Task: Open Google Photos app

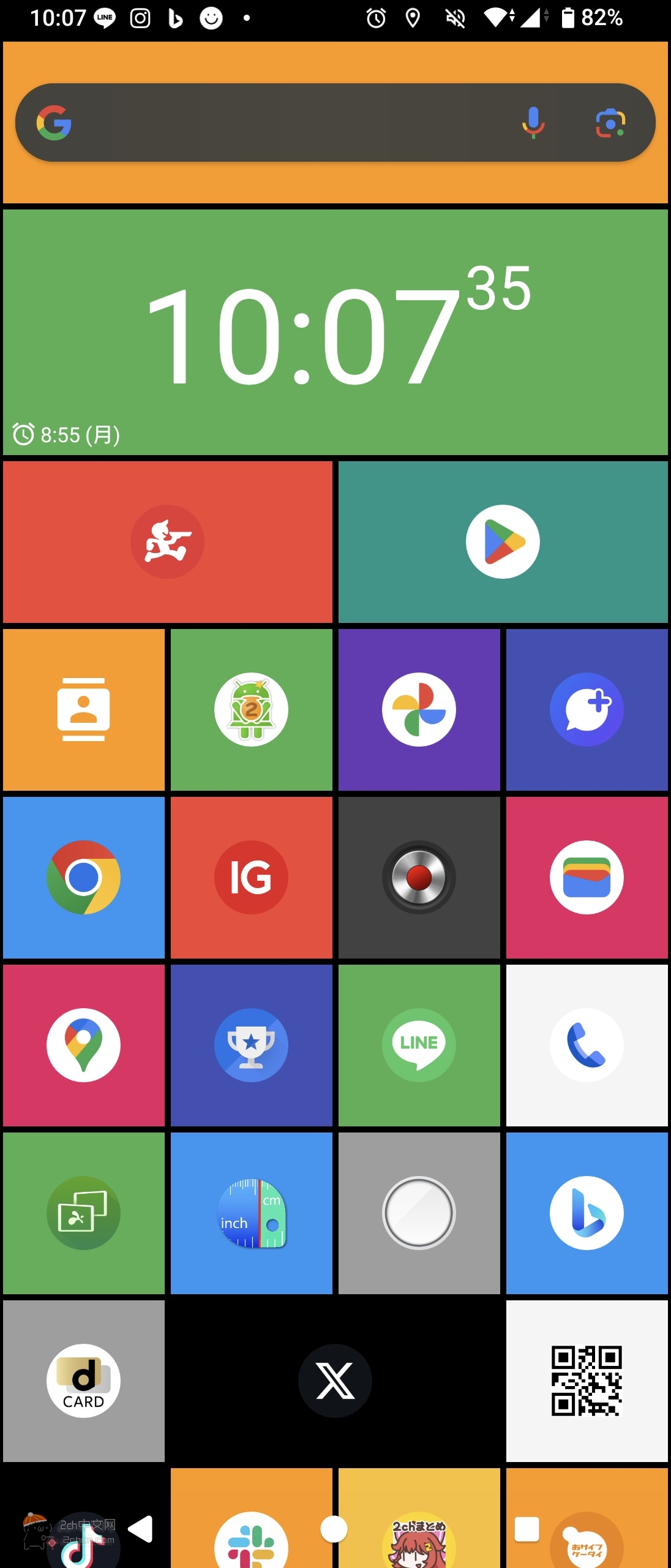Action: [419, 710]
